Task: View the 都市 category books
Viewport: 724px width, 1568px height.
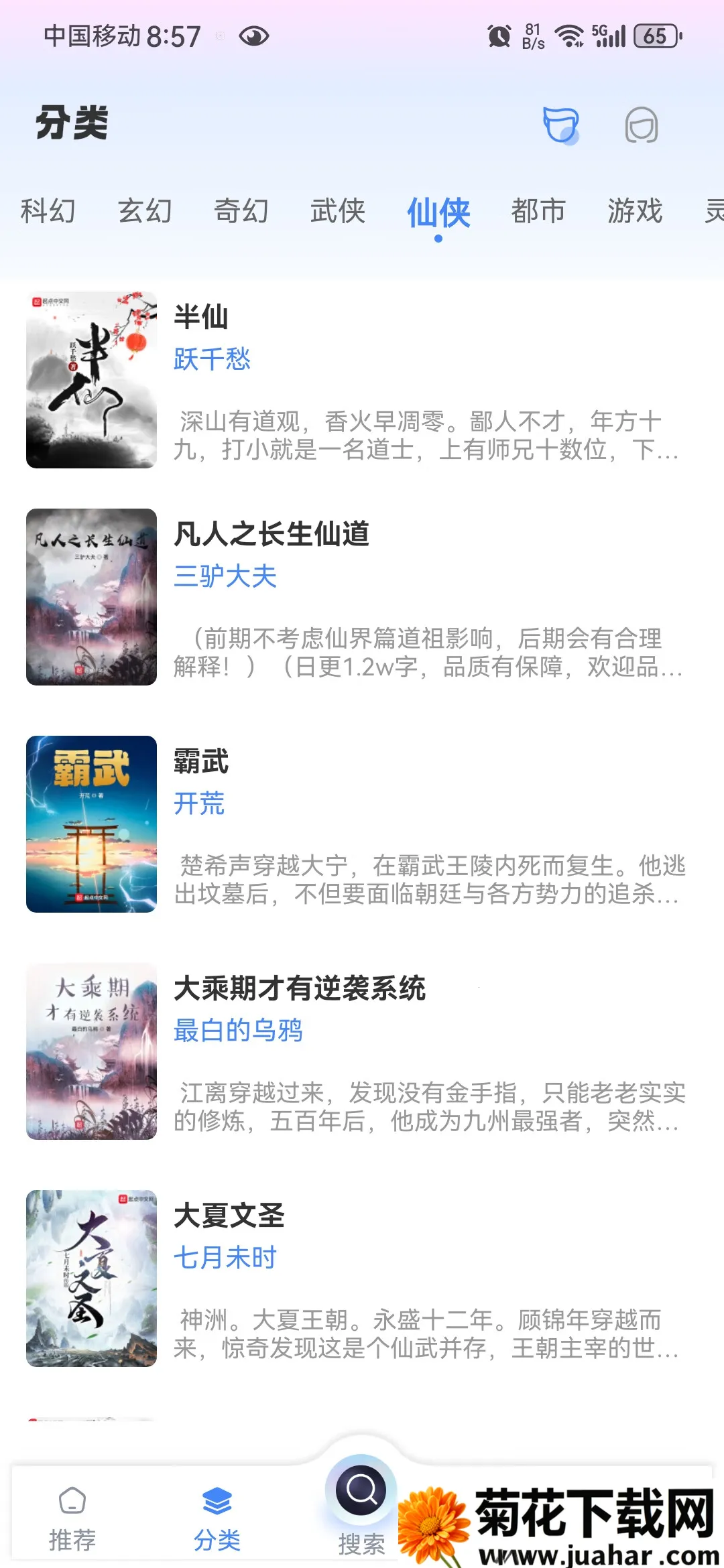Action: [x=538, y=211]
